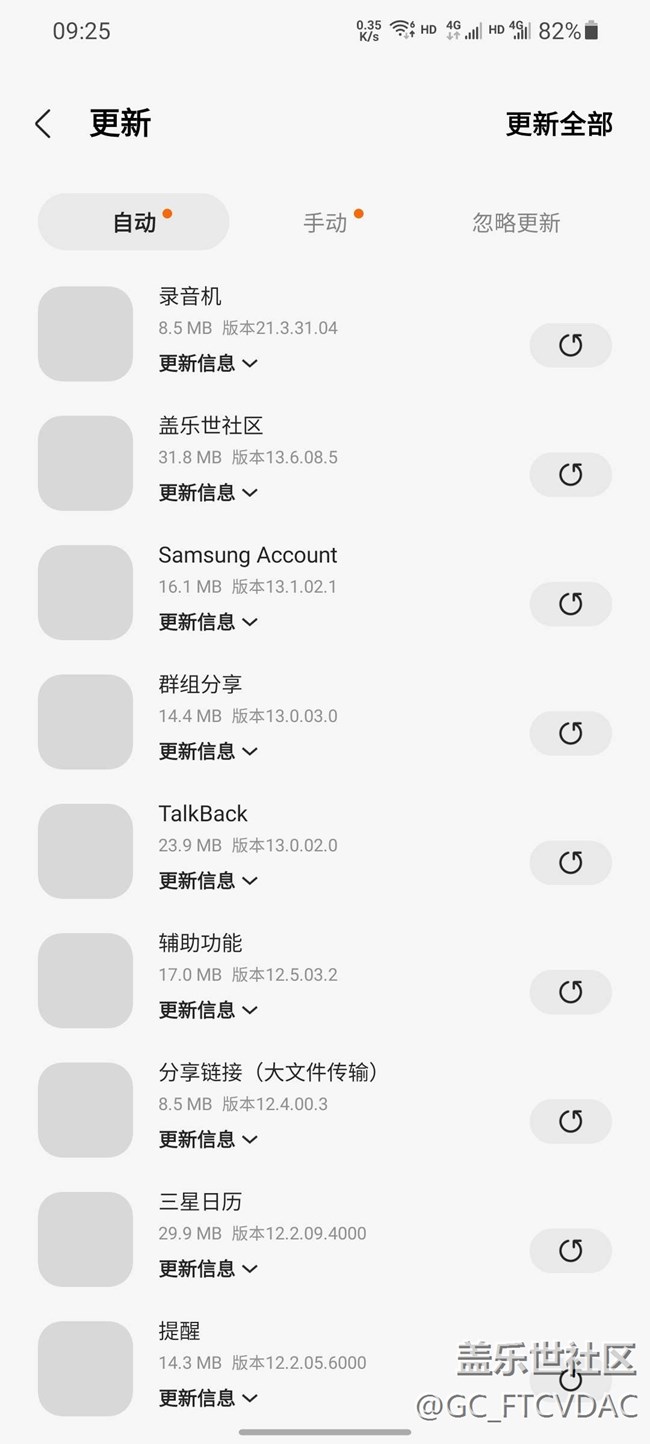Switch to the 忽略更新 tab
The width and height of the screenshot is (650, 1444).
point(516,222)
